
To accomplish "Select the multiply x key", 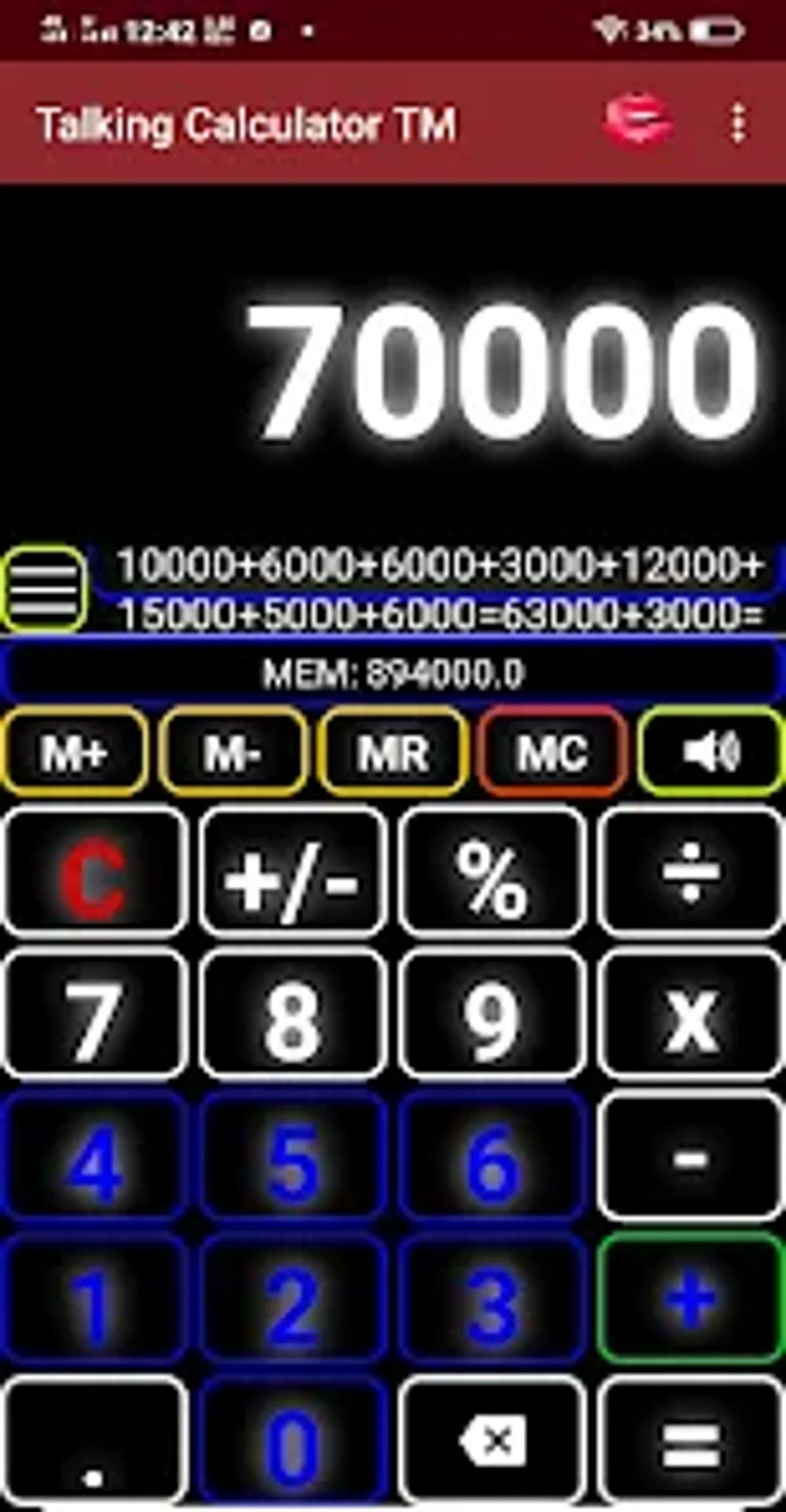I will click(690, 1015).
